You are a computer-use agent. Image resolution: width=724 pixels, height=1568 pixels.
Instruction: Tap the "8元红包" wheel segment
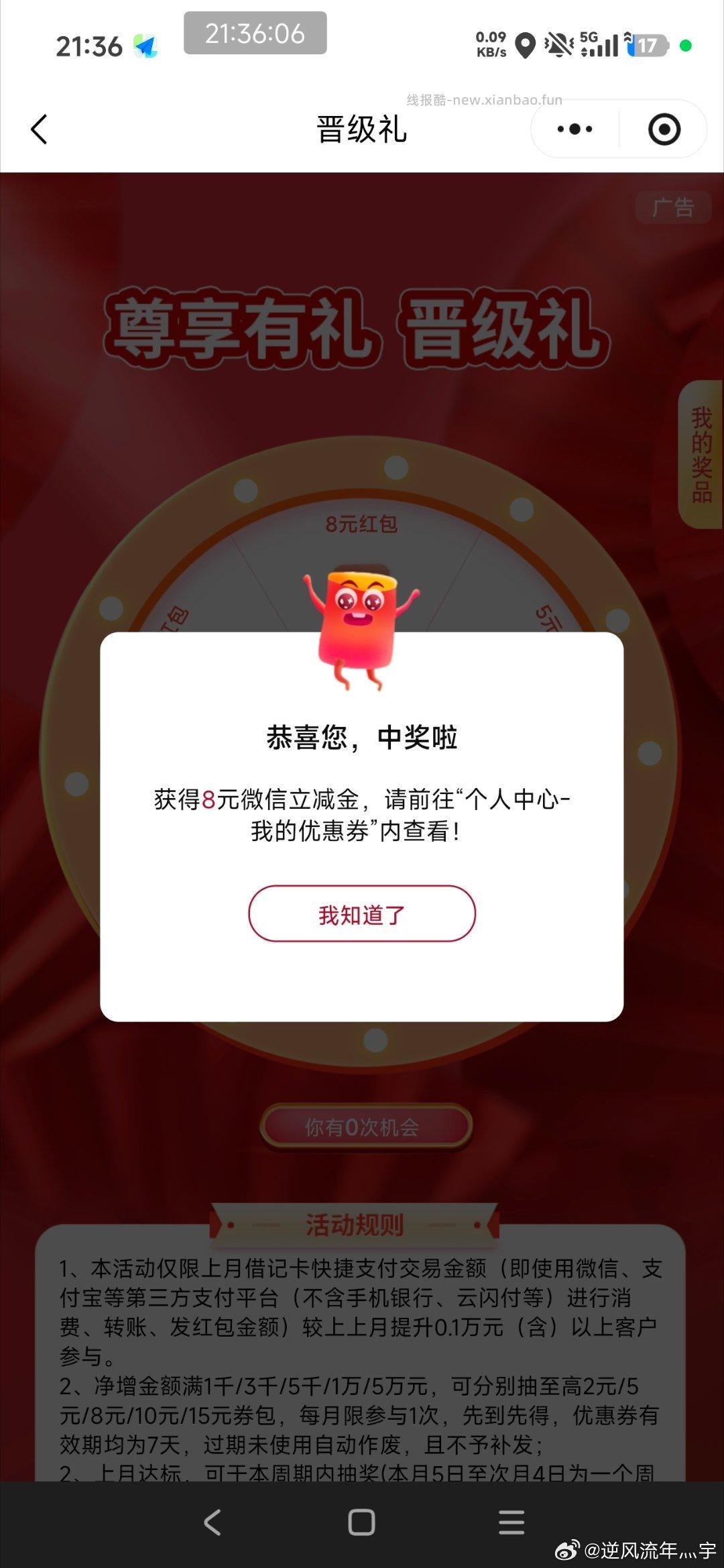362,523
